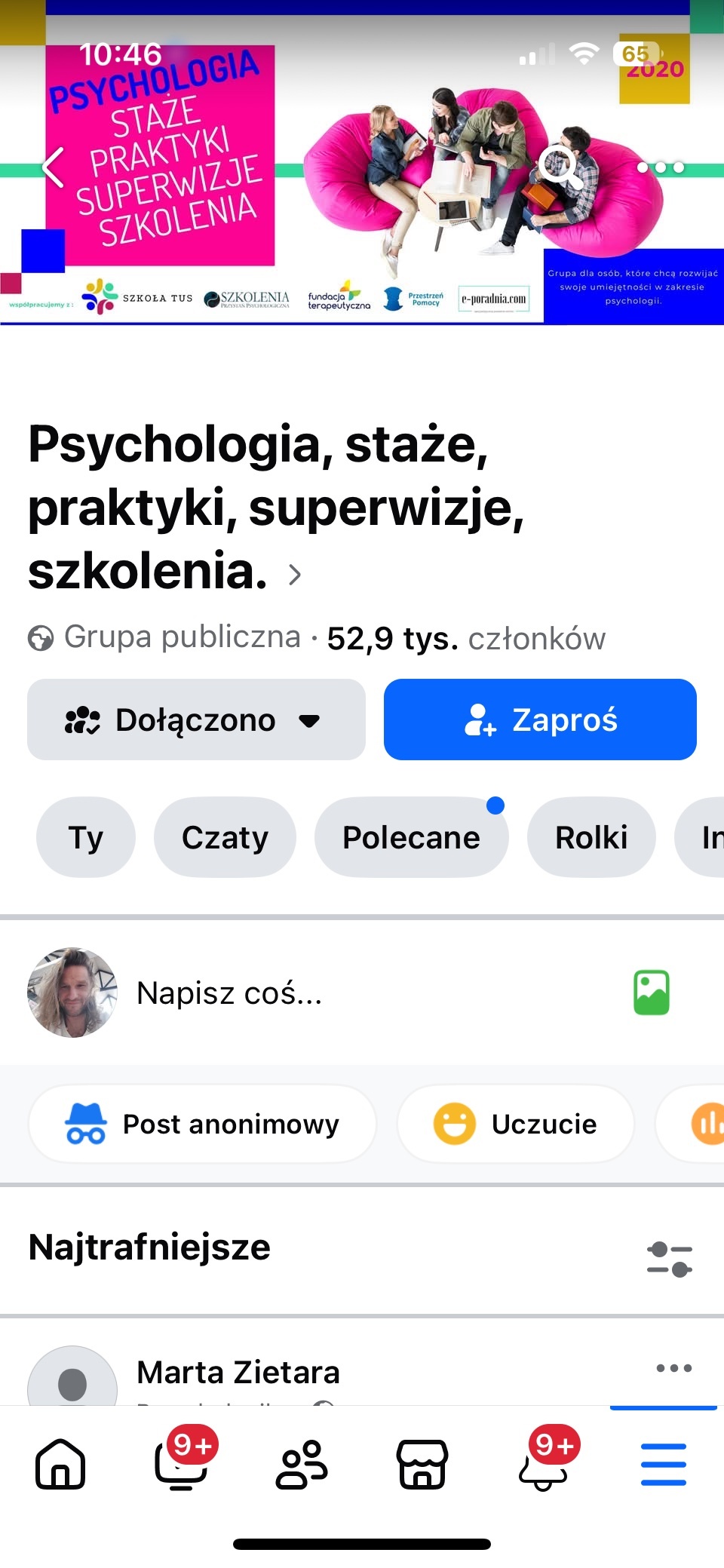The width and height of the screenshot is (724, 1568).
Task: Go to the Home feed
Action: [x=60, y=1463]
